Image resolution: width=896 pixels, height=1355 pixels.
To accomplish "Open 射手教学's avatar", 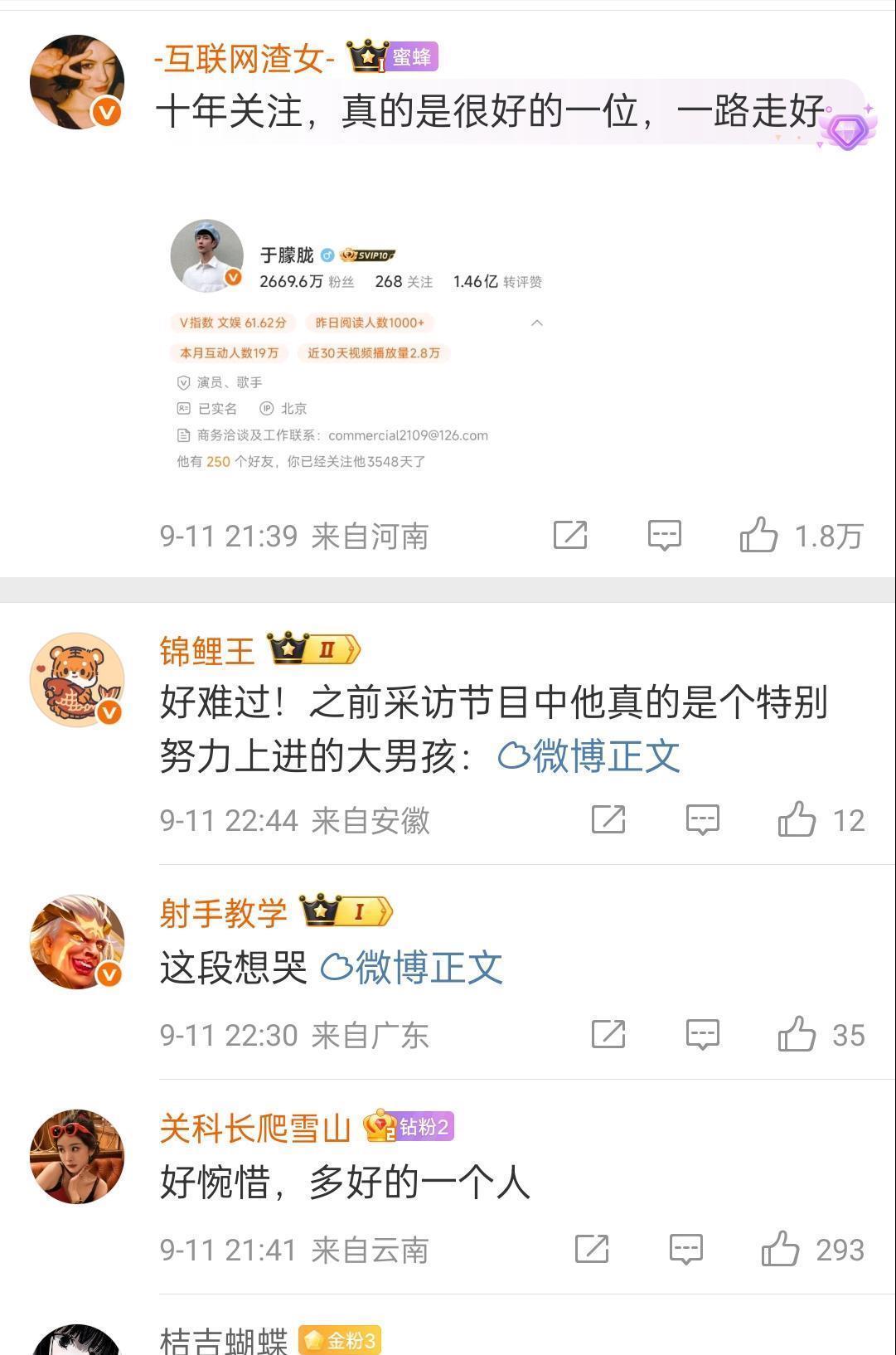I will pyautogui.click(x=77, y=941).
